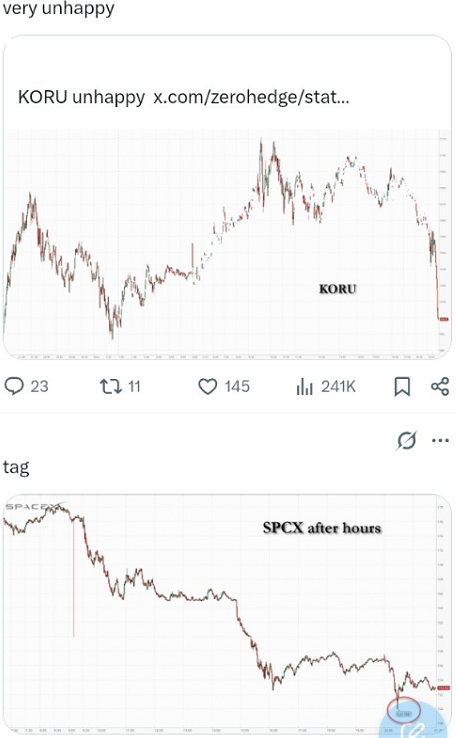Share the KORU unhappy post
The width and height of the screenshot is (456, 738).
pyautogui.click(x=440, y=386)
